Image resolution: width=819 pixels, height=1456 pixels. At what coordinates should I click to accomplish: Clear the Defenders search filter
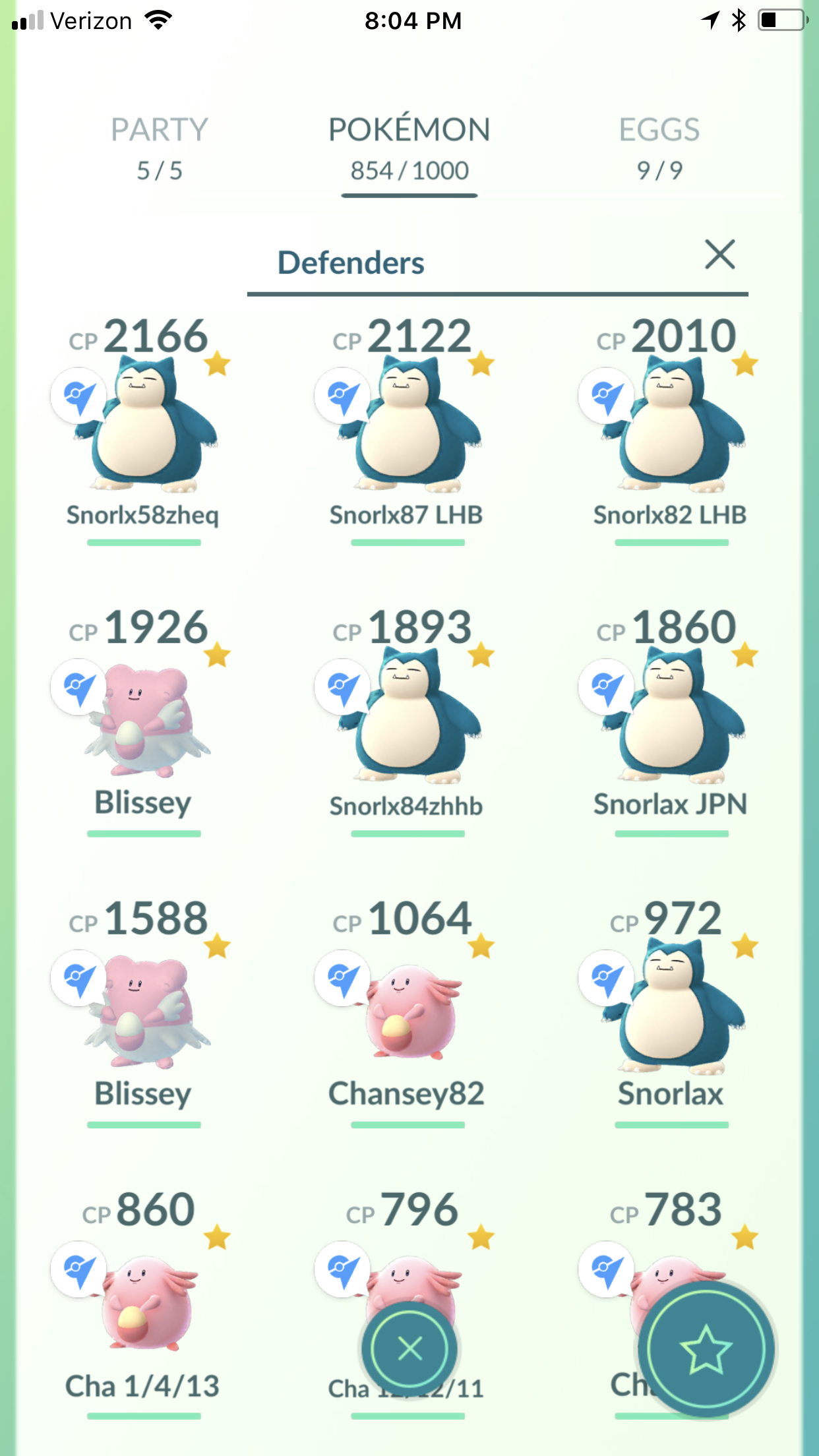(719, 255)
